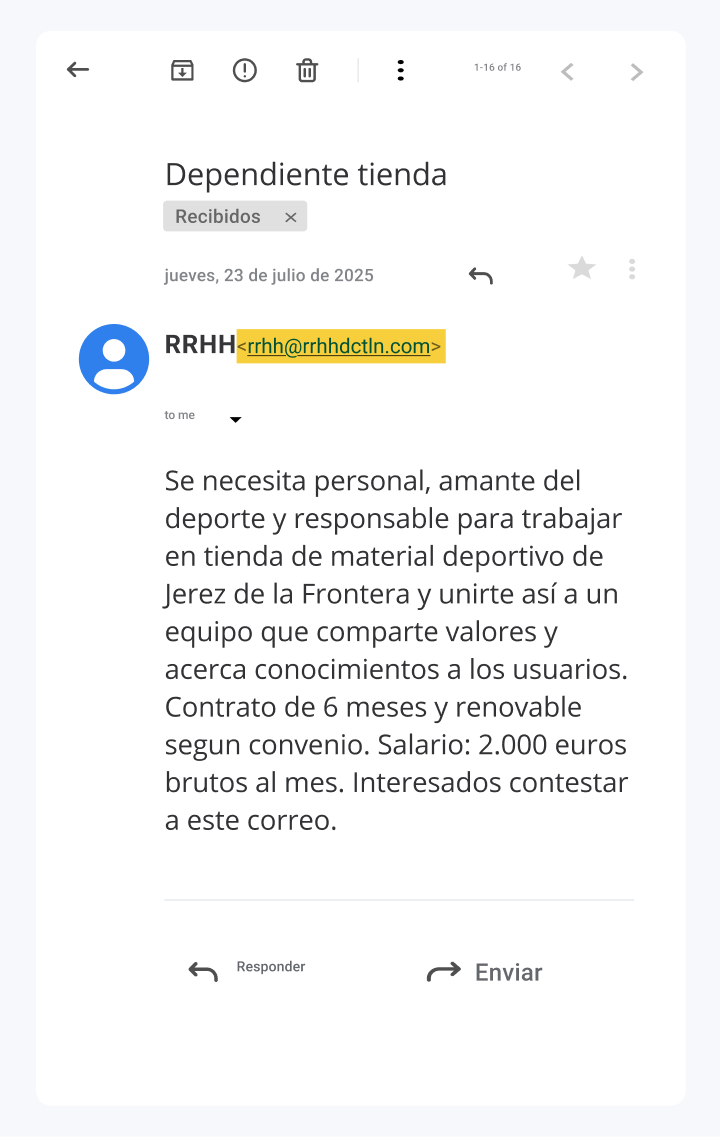
Task: Archive this email
Action: coord(182,70)
